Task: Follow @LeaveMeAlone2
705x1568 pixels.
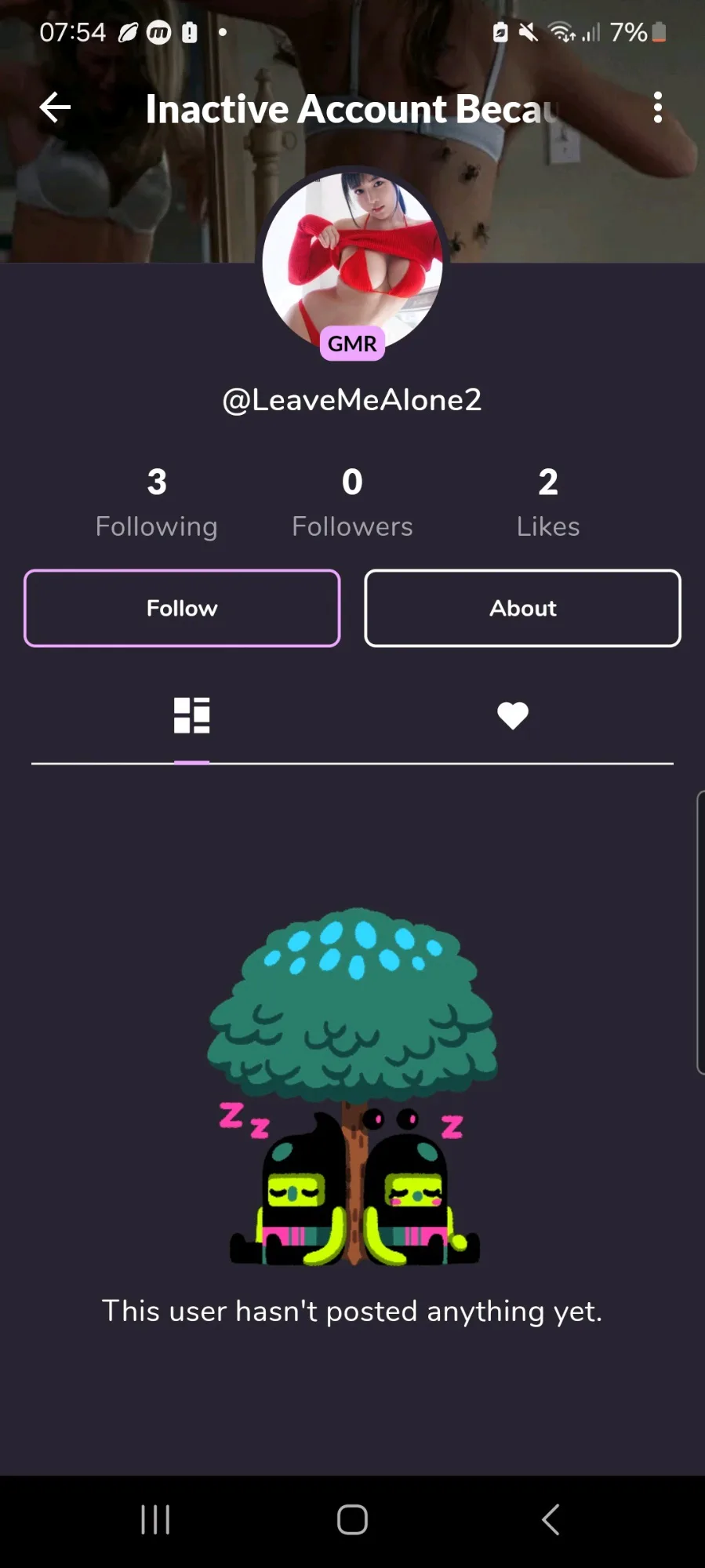Action: [x=182, y=608]
